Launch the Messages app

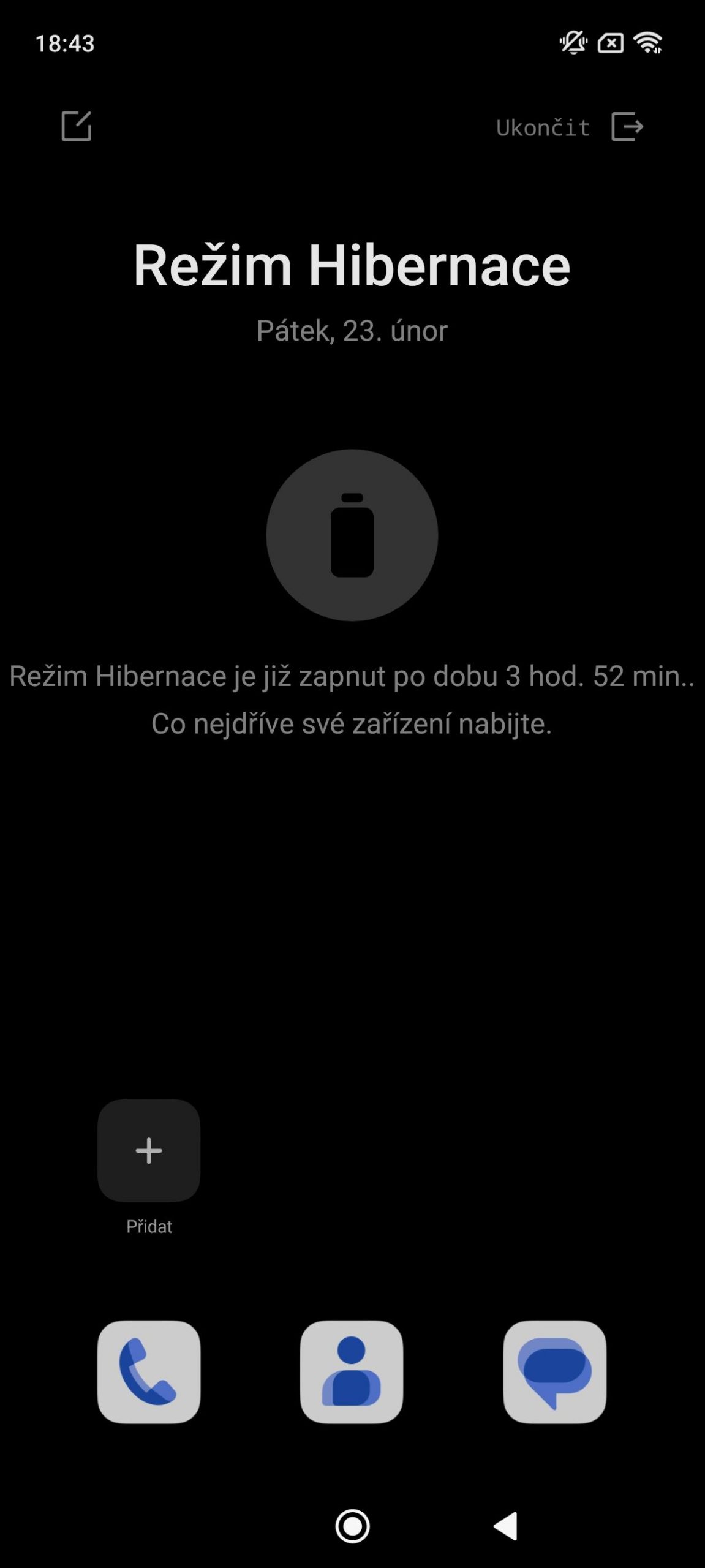[x=555, y=1371]
